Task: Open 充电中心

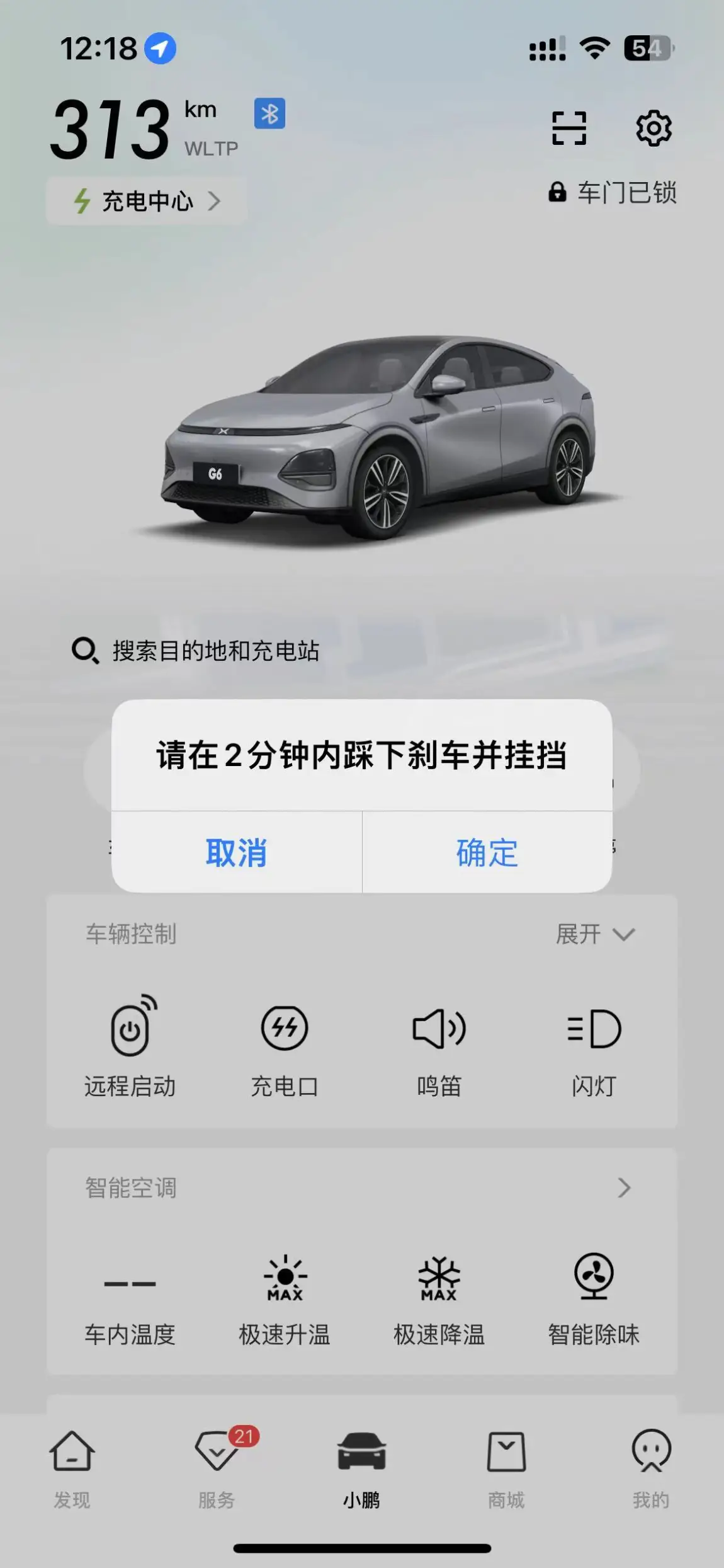Action: (x=147, y=202)
